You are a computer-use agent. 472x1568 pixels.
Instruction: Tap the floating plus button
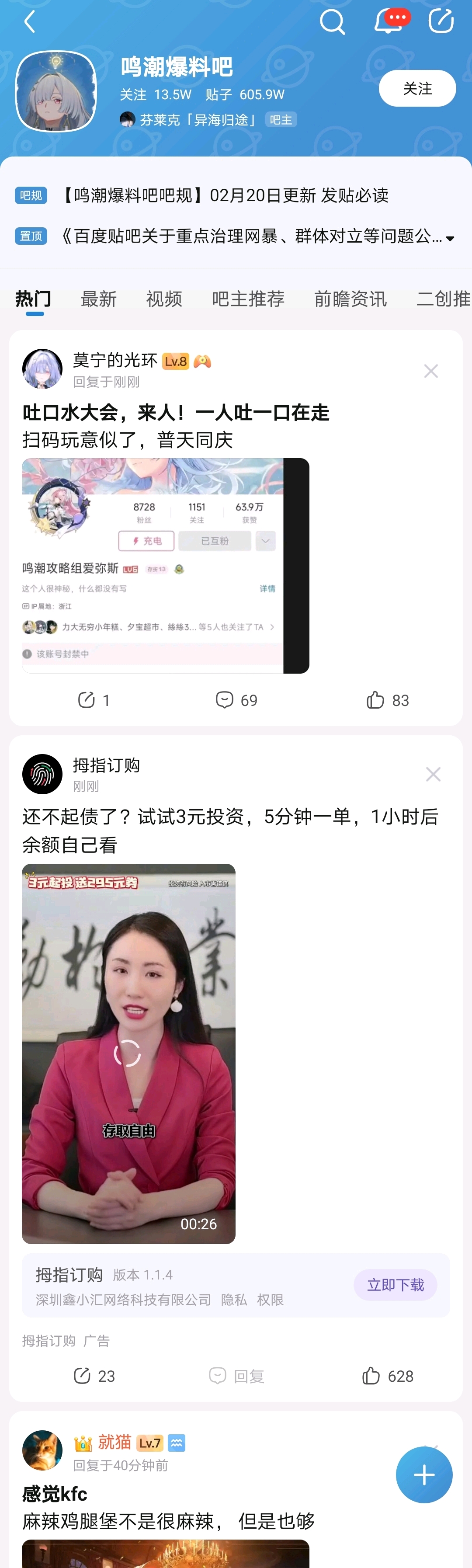(x=424, y=1474)
